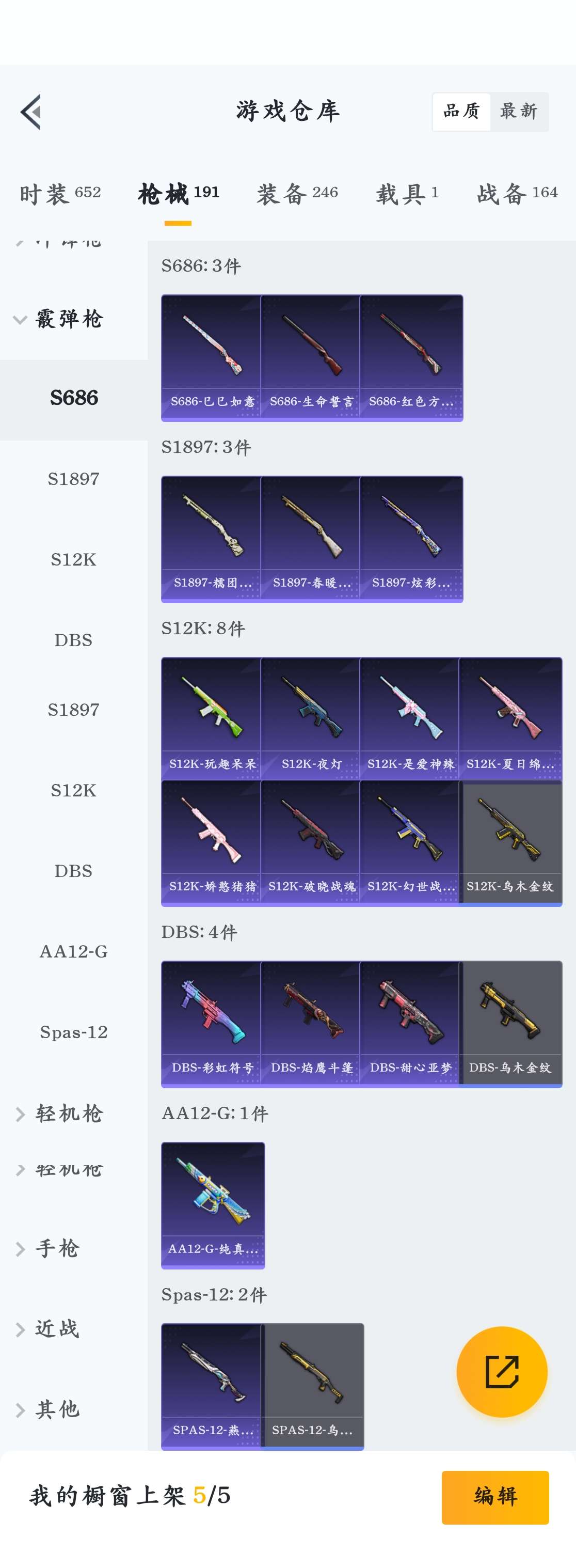Screen dimensions: 576x1568
Task: Tap the 编辑 button
Action: (495, 1497)
